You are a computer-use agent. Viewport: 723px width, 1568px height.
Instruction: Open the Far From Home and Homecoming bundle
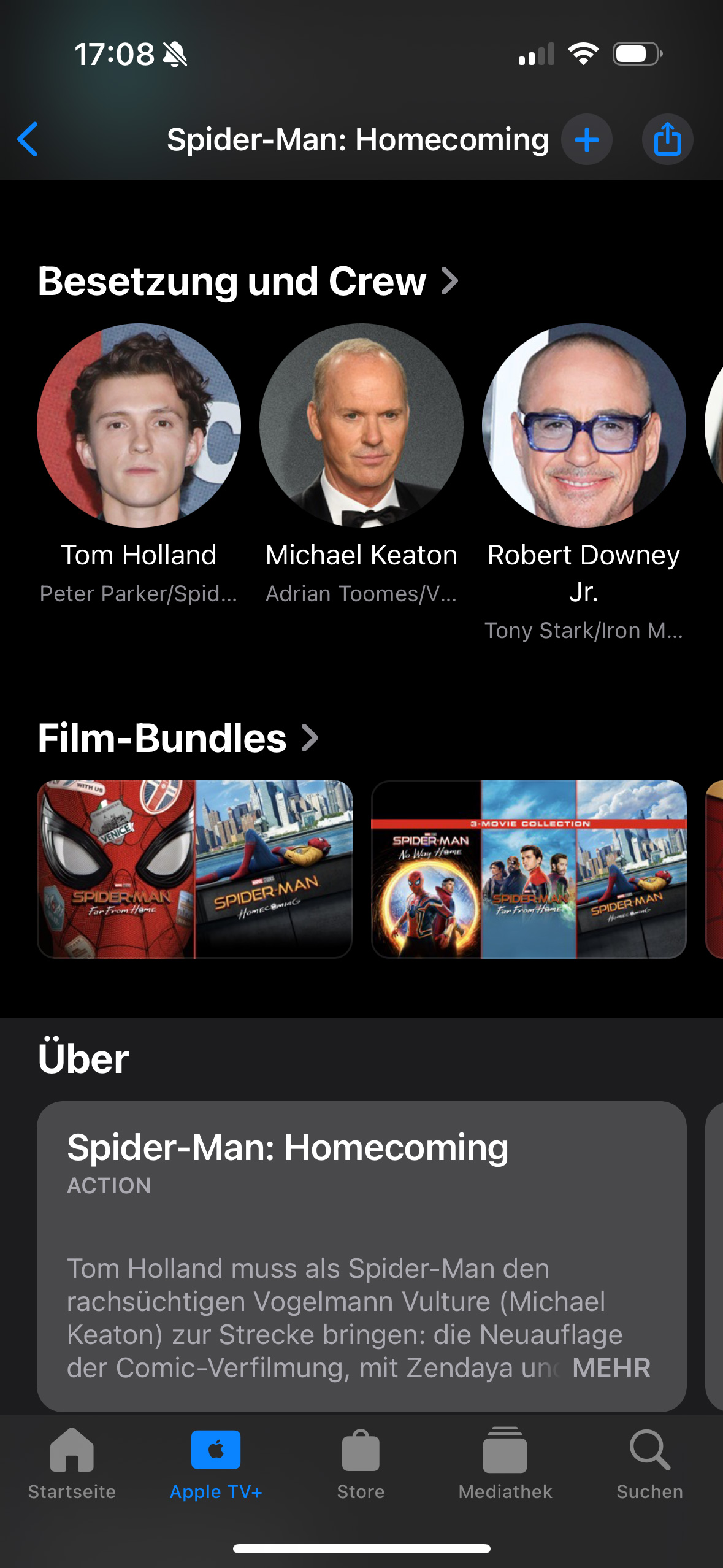coord(194,869)
